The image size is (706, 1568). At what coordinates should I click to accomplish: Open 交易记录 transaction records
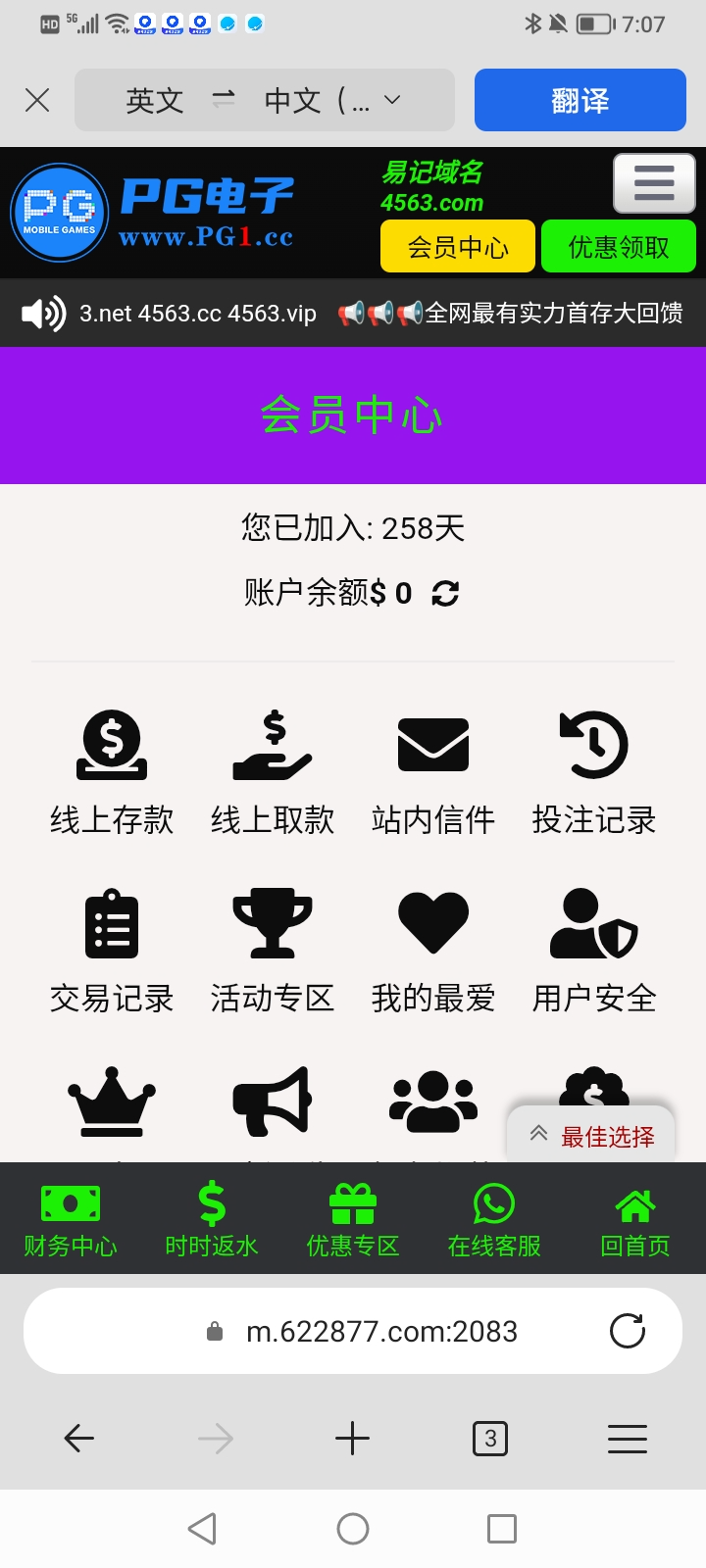[x=112, y=952]
